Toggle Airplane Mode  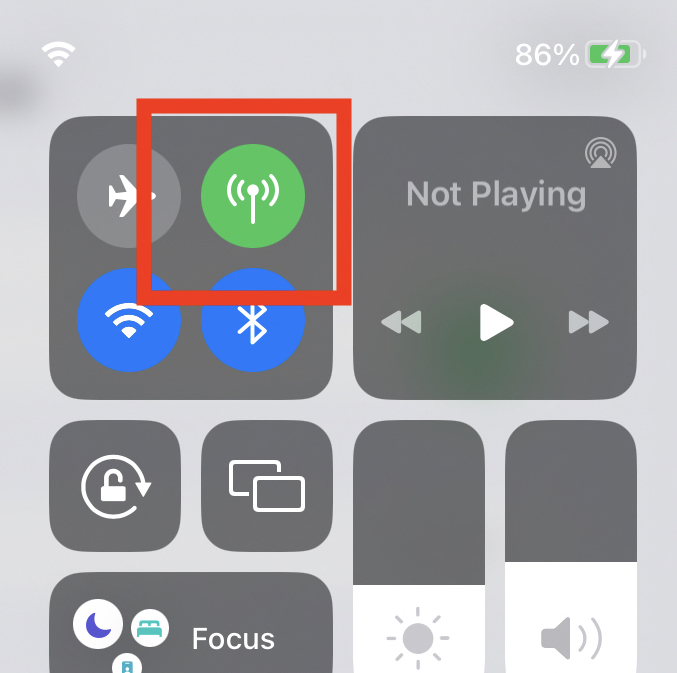(x=129, y=195)
